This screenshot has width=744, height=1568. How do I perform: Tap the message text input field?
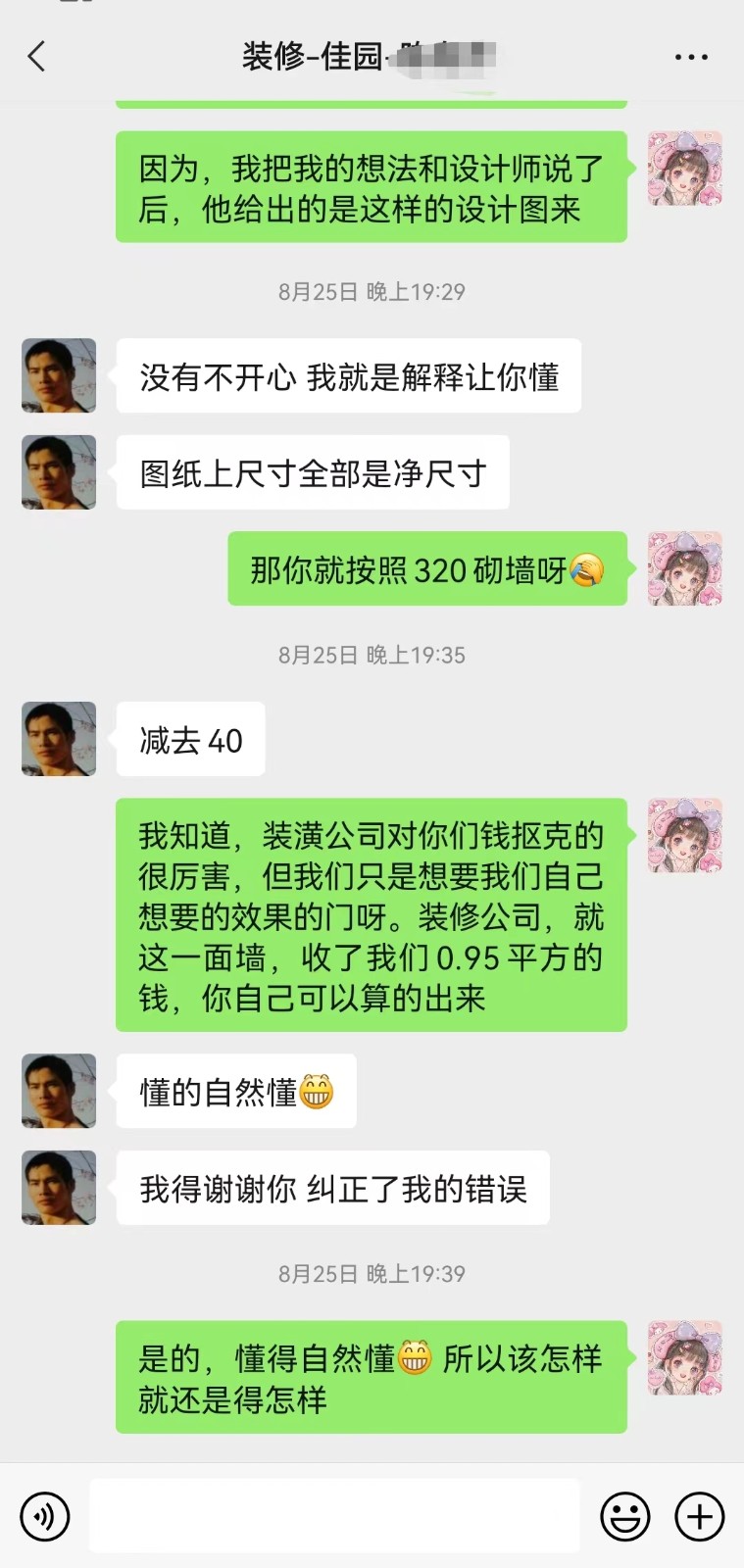pos(334,1516)
